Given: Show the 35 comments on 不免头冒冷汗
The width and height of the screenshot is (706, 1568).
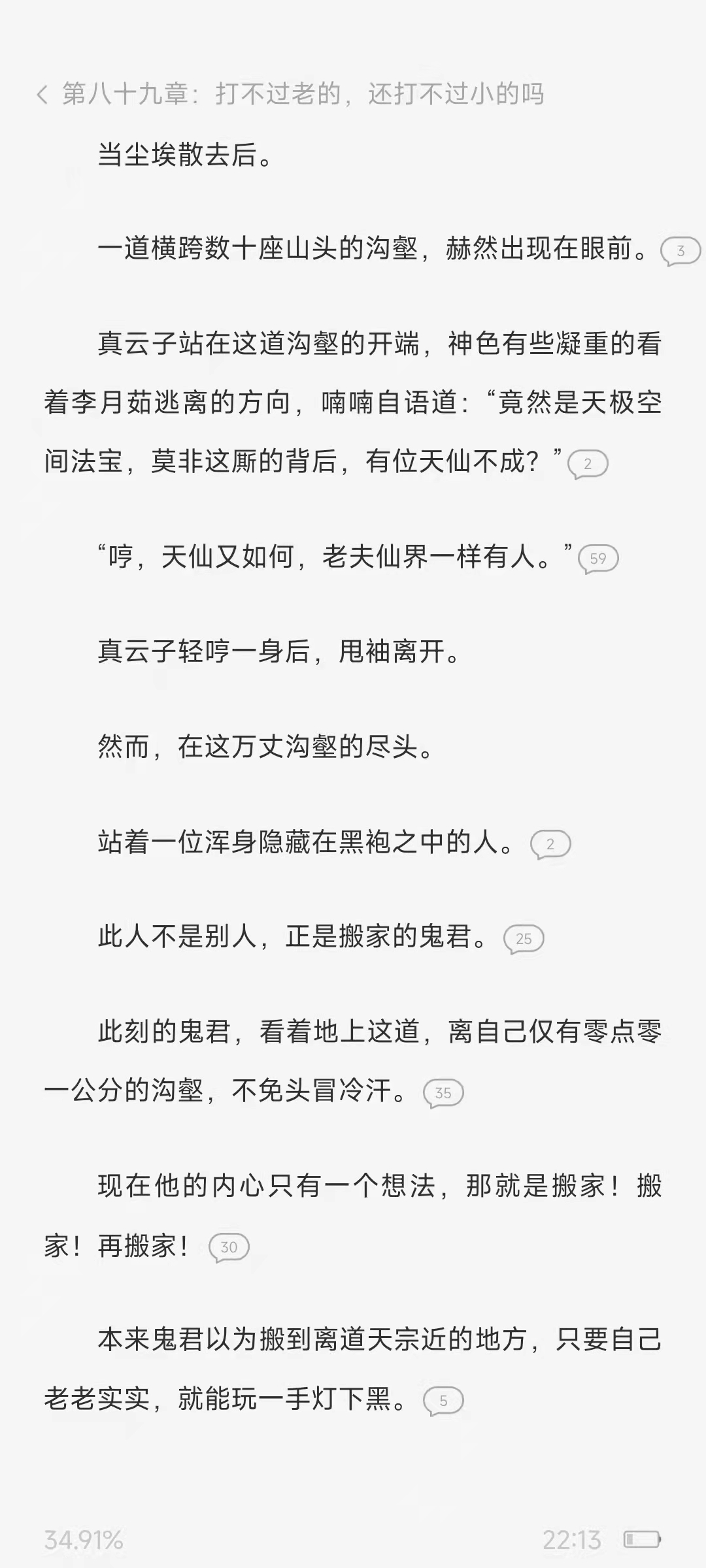Looking at the screenshot, I should (443, 1093).
